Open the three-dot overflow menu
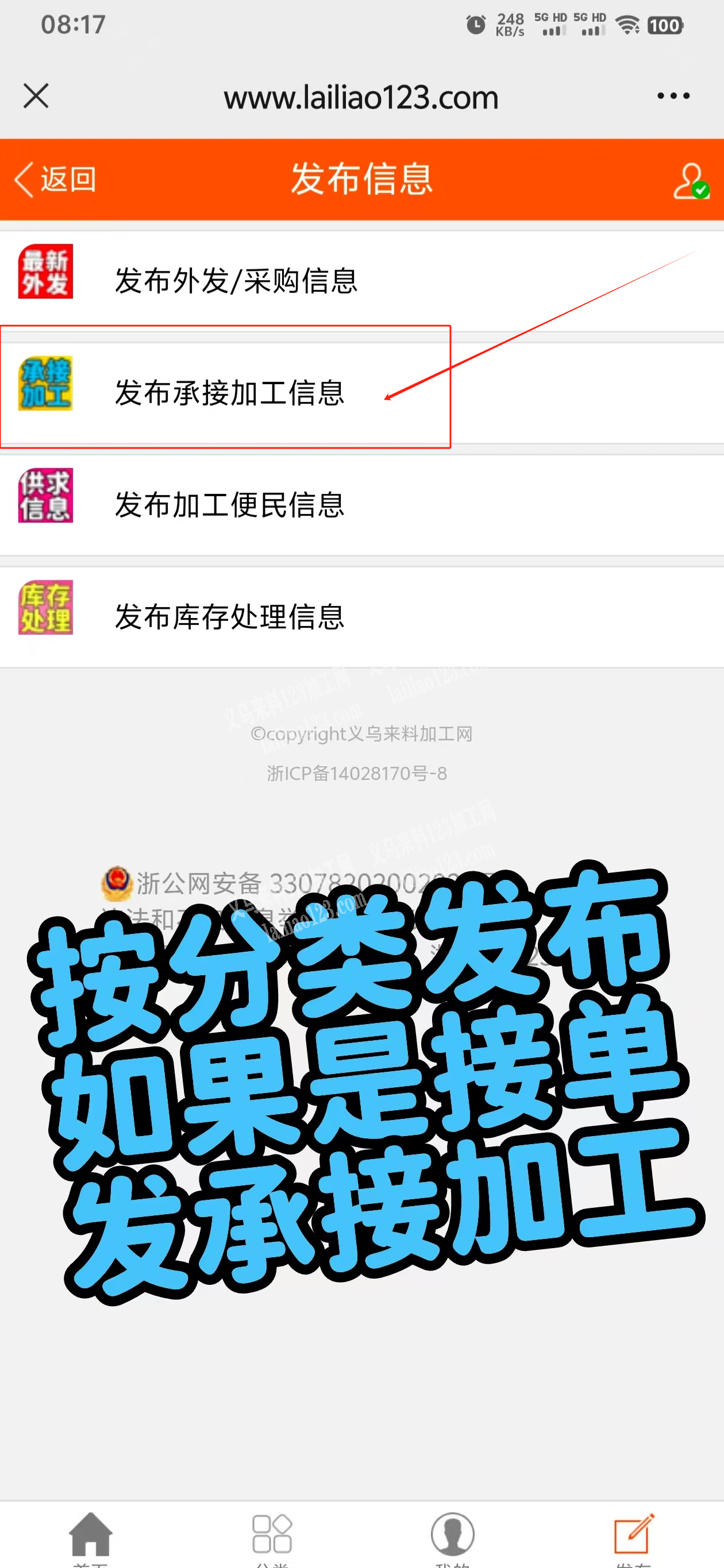The height and width of the screenshot is (1568, 724). tap(673, 96)
